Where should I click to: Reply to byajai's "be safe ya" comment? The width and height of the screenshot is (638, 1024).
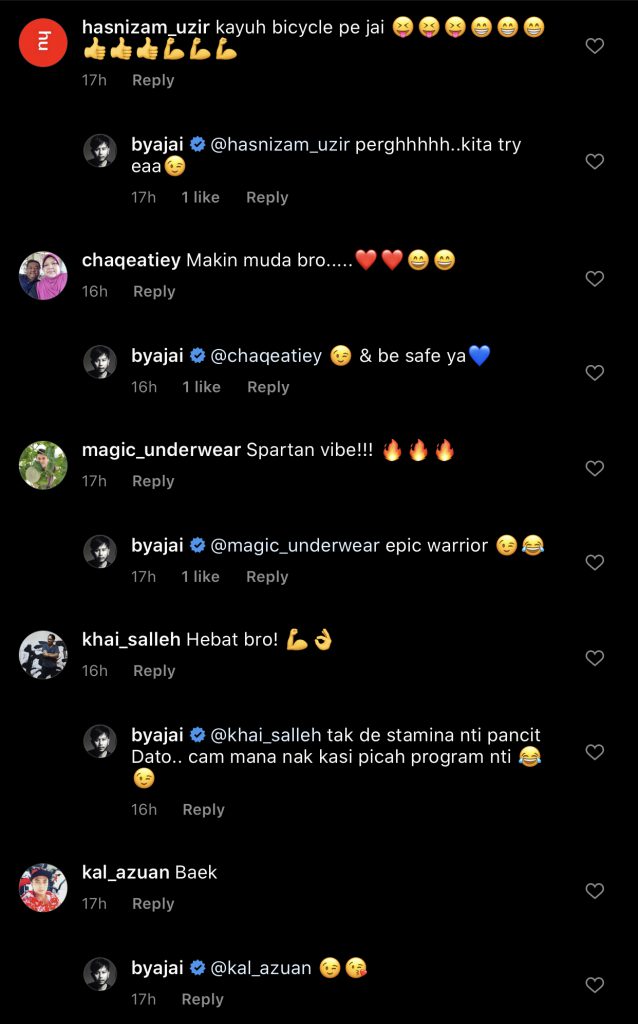coord(268,387)
